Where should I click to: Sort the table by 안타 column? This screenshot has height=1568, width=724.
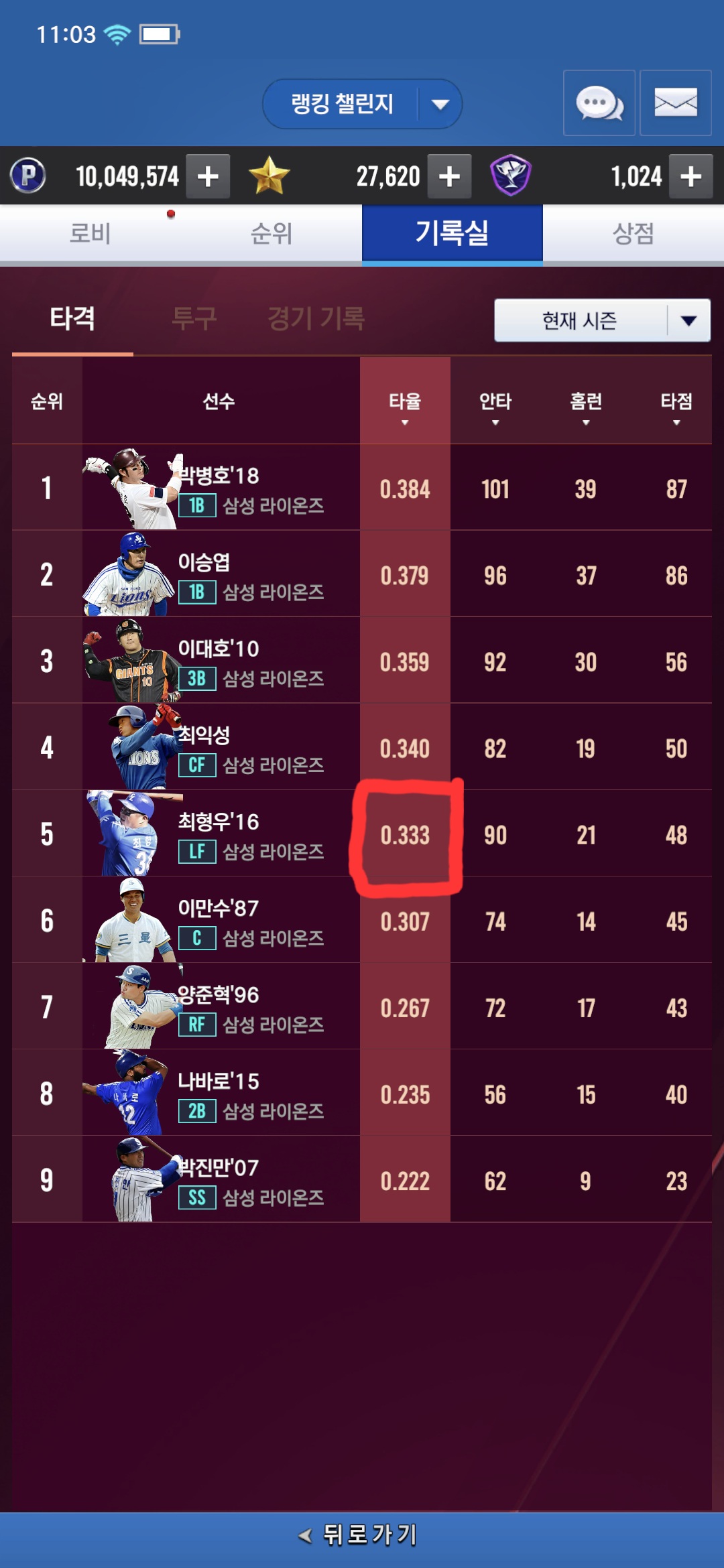(x=495, y=407)
